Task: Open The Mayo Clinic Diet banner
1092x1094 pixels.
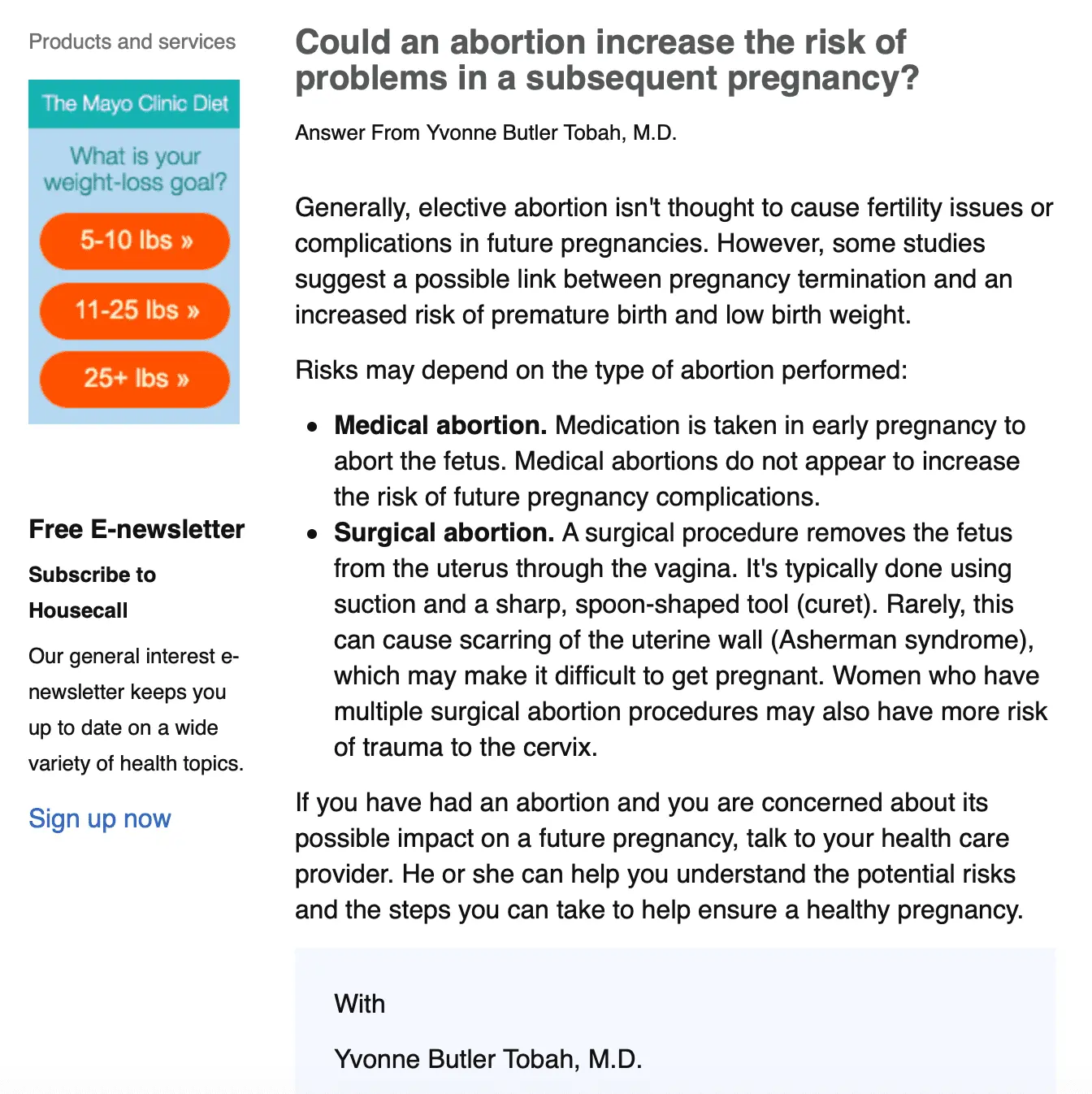Action: 135,104
